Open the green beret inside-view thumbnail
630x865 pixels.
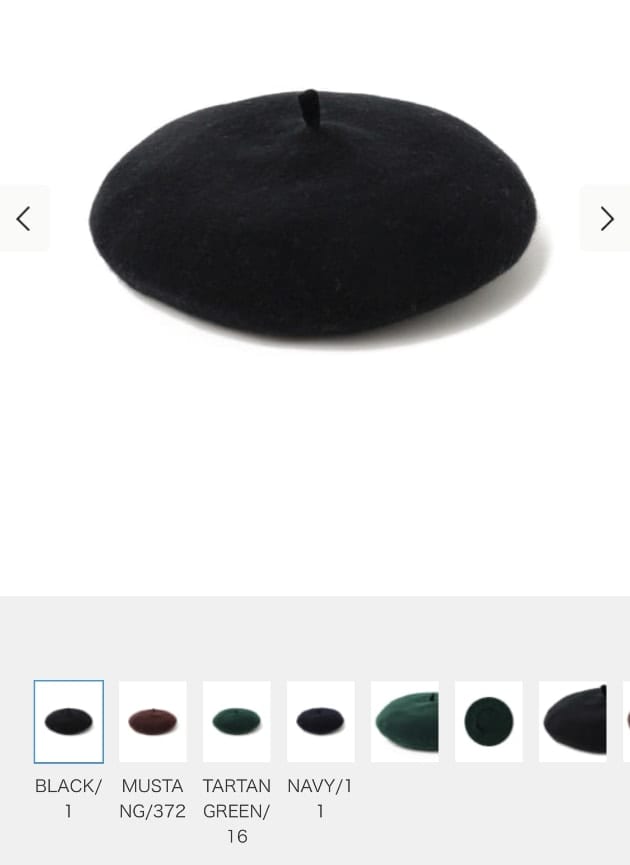(488, 721)
